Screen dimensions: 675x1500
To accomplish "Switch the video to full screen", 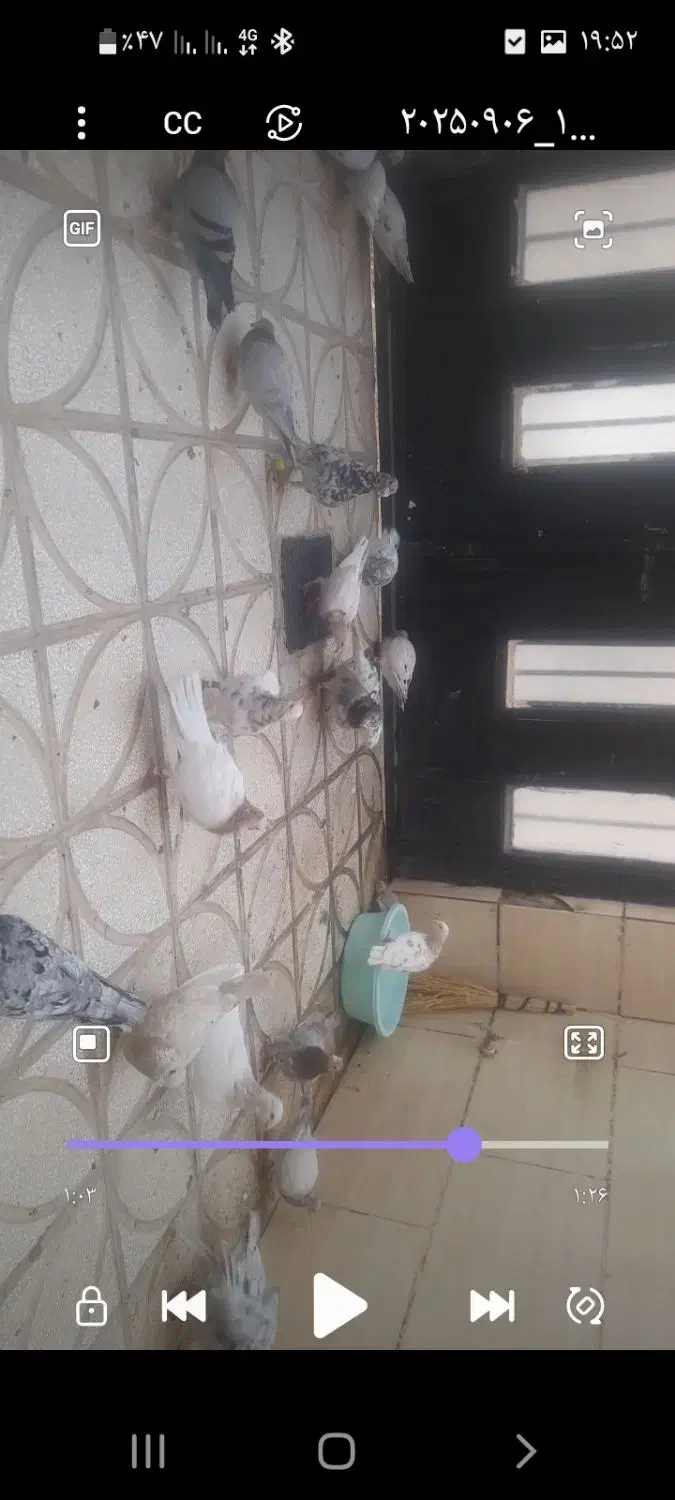I will click(584, 1043).
